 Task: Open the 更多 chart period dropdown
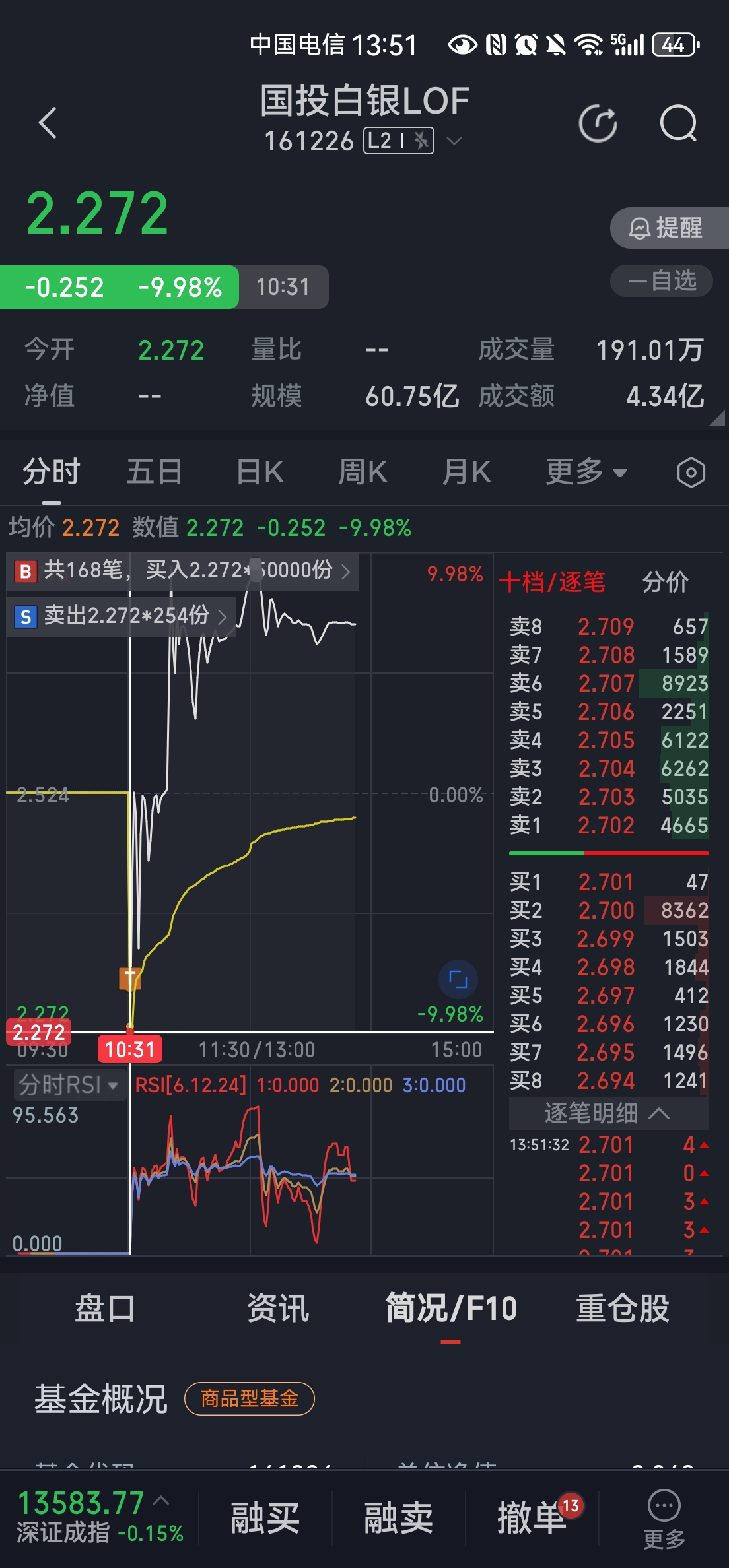[586, 473]
